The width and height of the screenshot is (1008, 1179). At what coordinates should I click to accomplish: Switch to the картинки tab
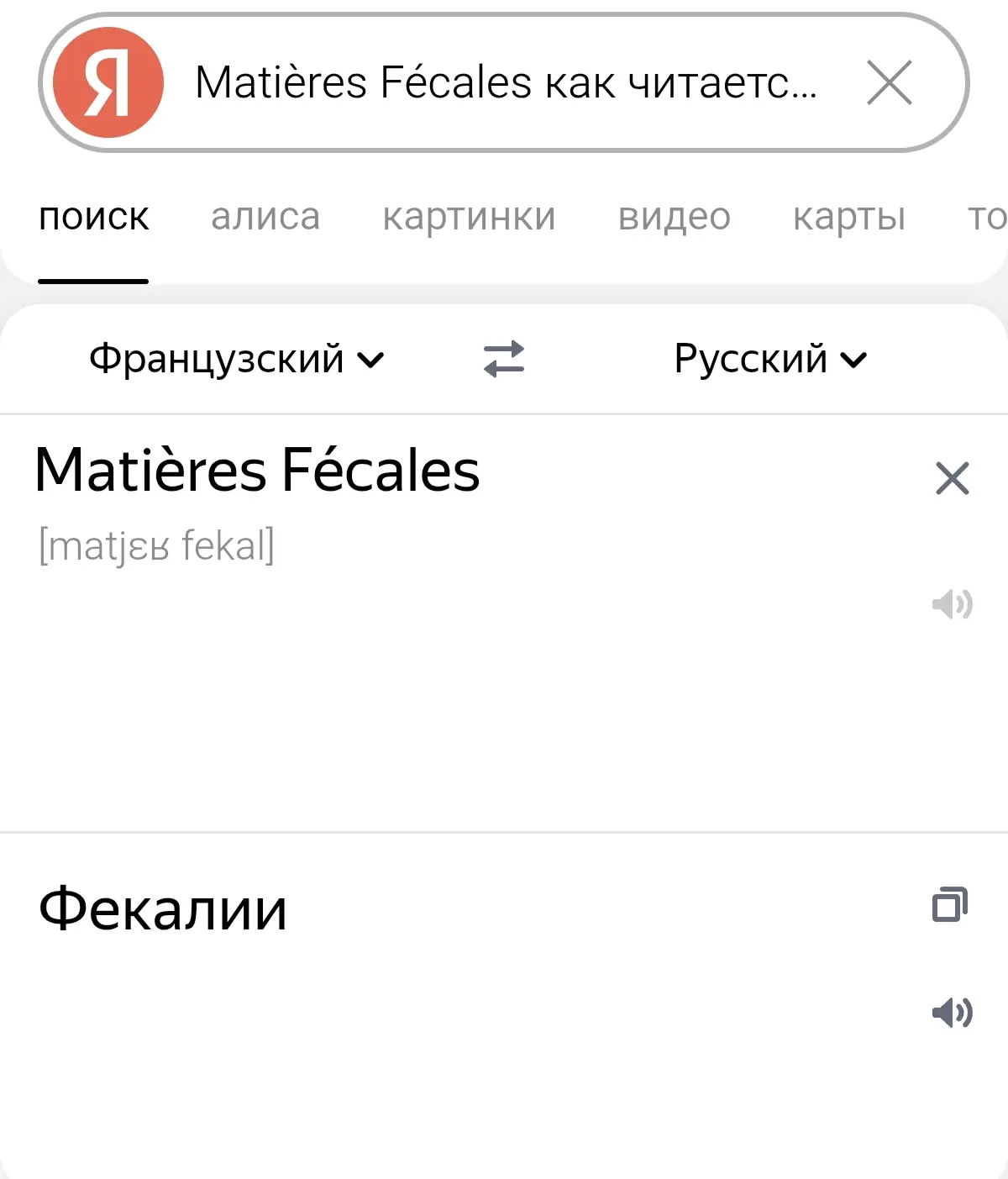point(469,218)
